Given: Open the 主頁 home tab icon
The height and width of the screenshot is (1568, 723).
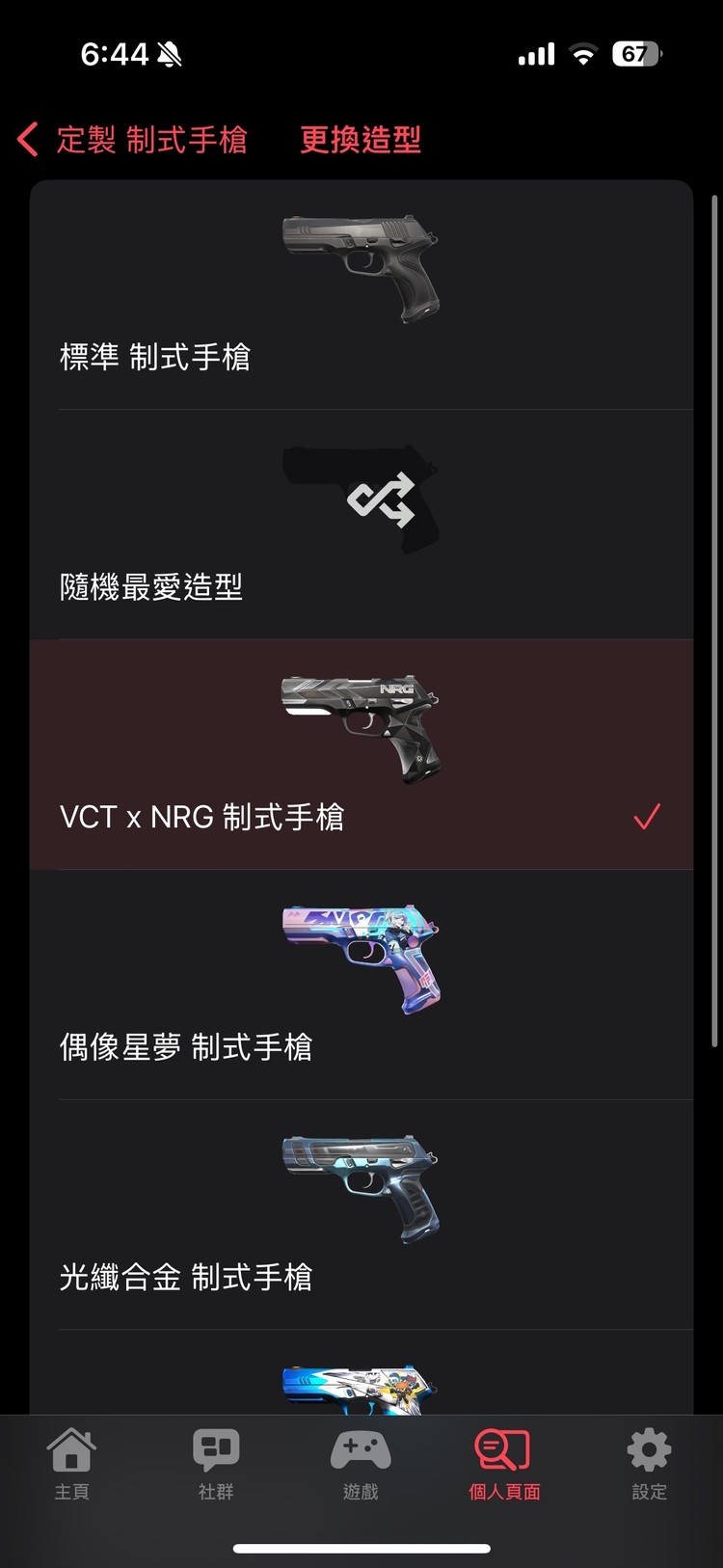Looking at the screenshot, I should (x=72, y=1448).
